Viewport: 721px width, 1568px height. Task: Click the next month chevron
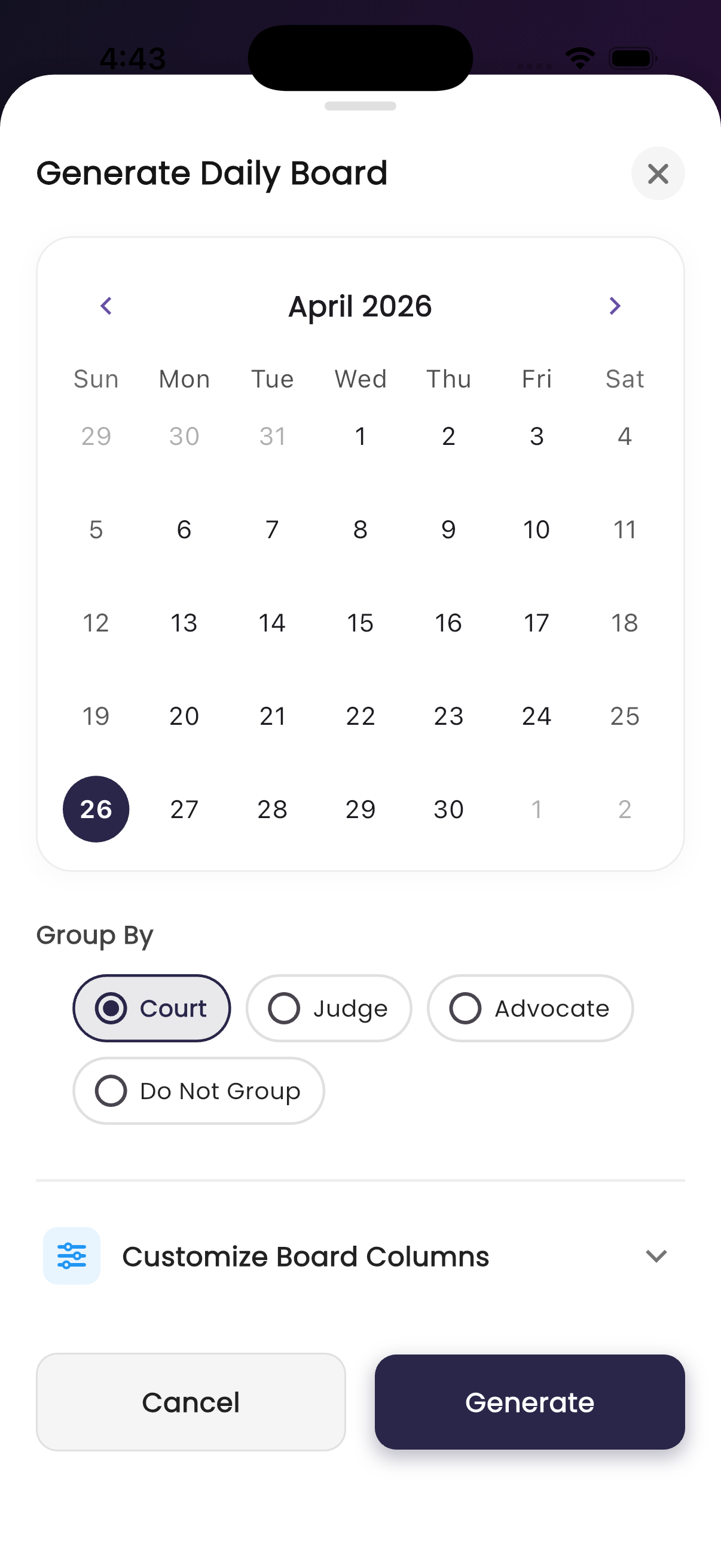coord(615,306)
